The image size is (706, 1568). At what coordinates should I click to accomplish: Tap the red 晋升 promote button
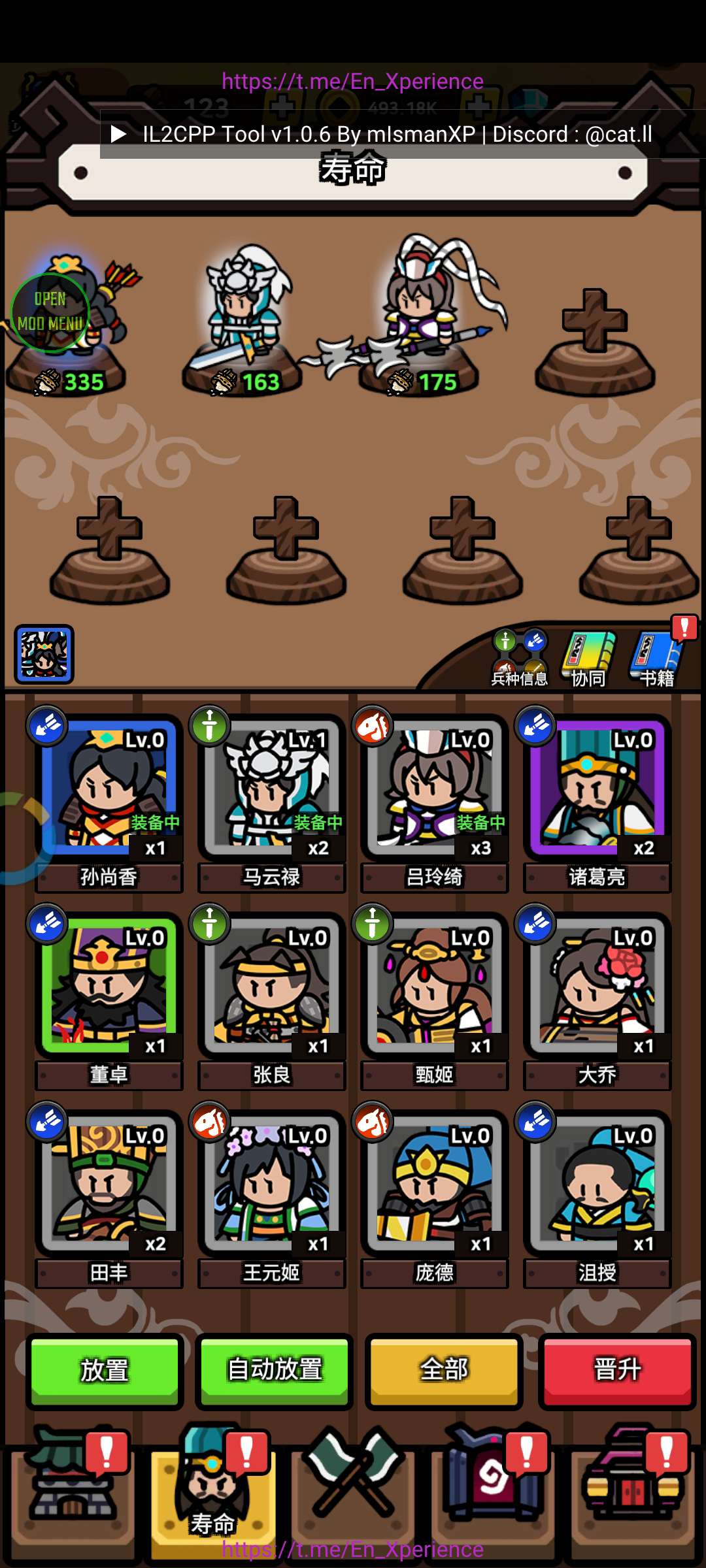point(617,1371)
